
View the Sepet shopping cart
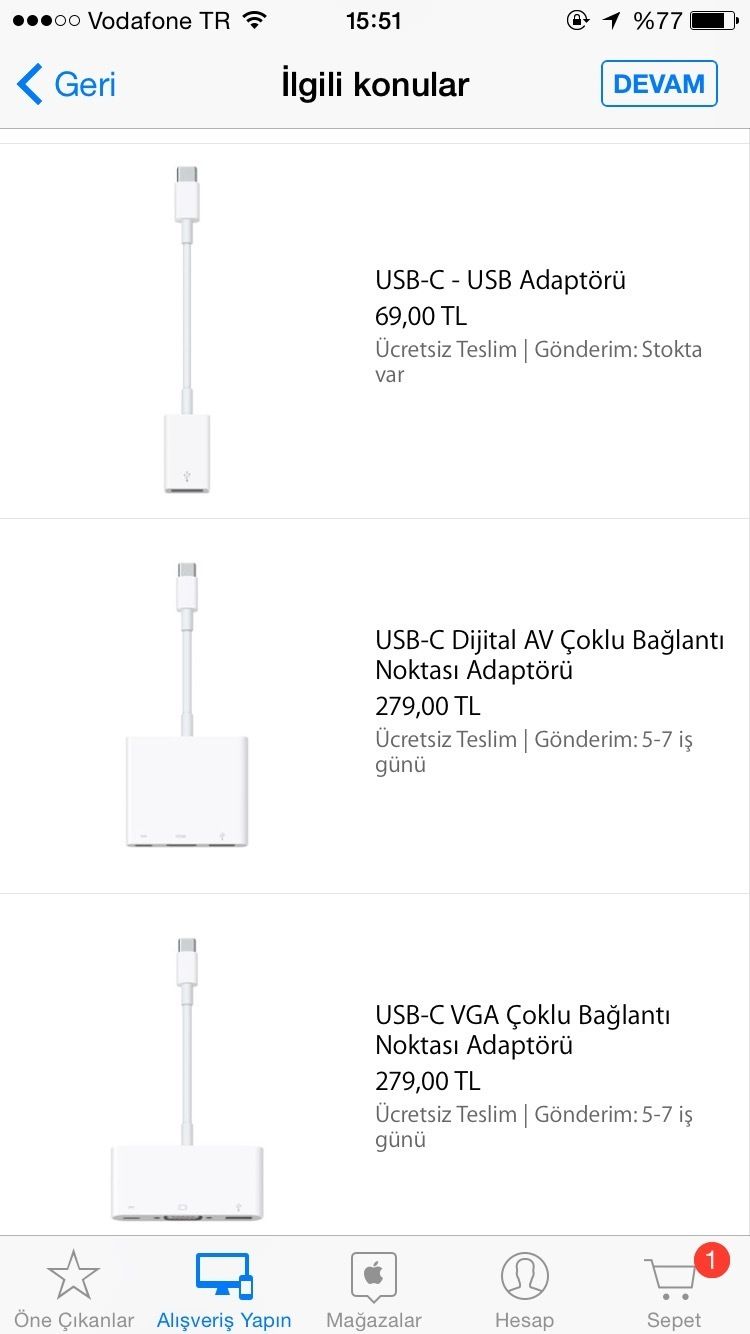[x=674, y=1289]
